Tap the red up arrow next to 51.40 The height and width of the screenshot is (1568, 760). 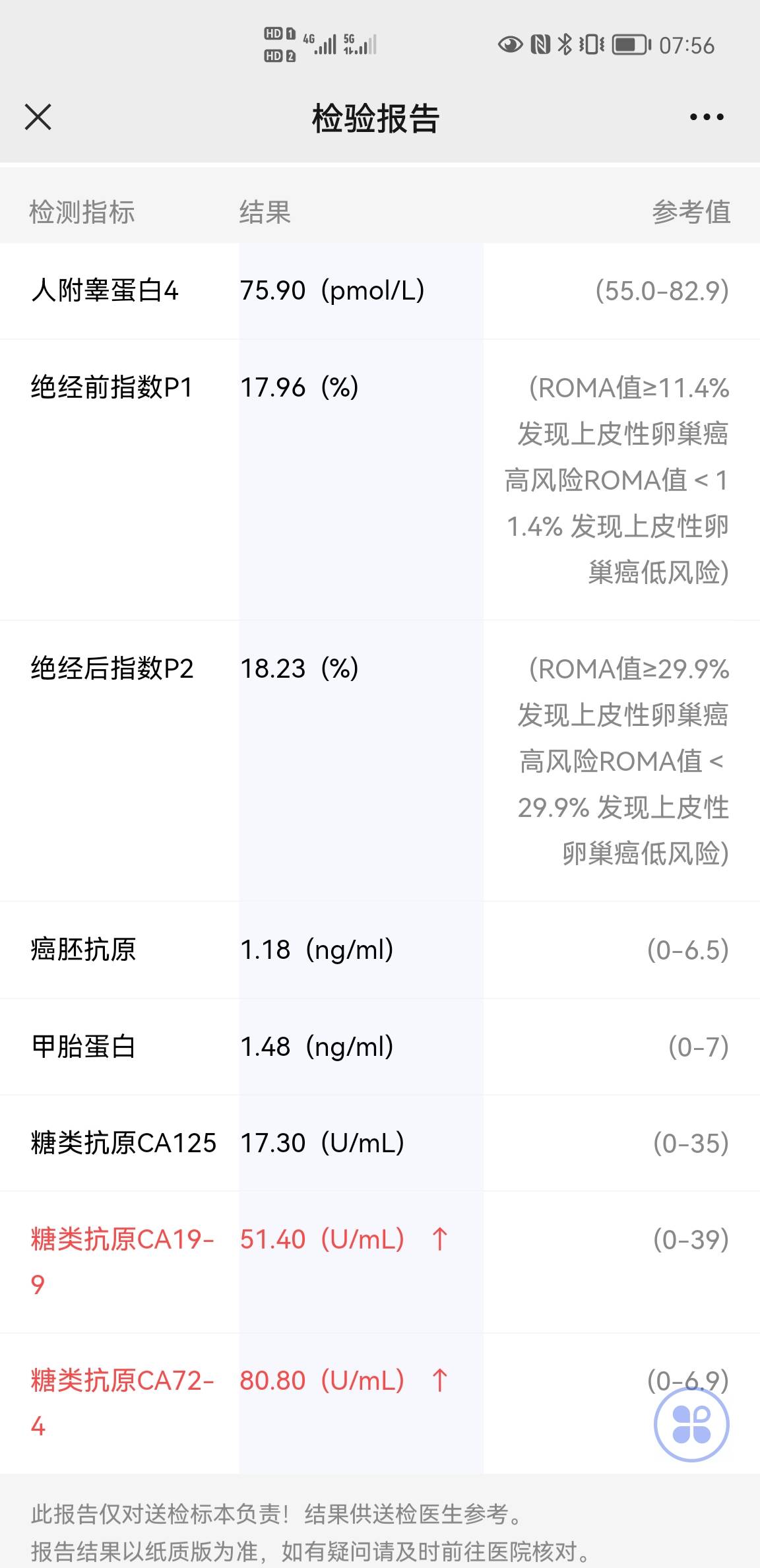tap(439, 1241)
